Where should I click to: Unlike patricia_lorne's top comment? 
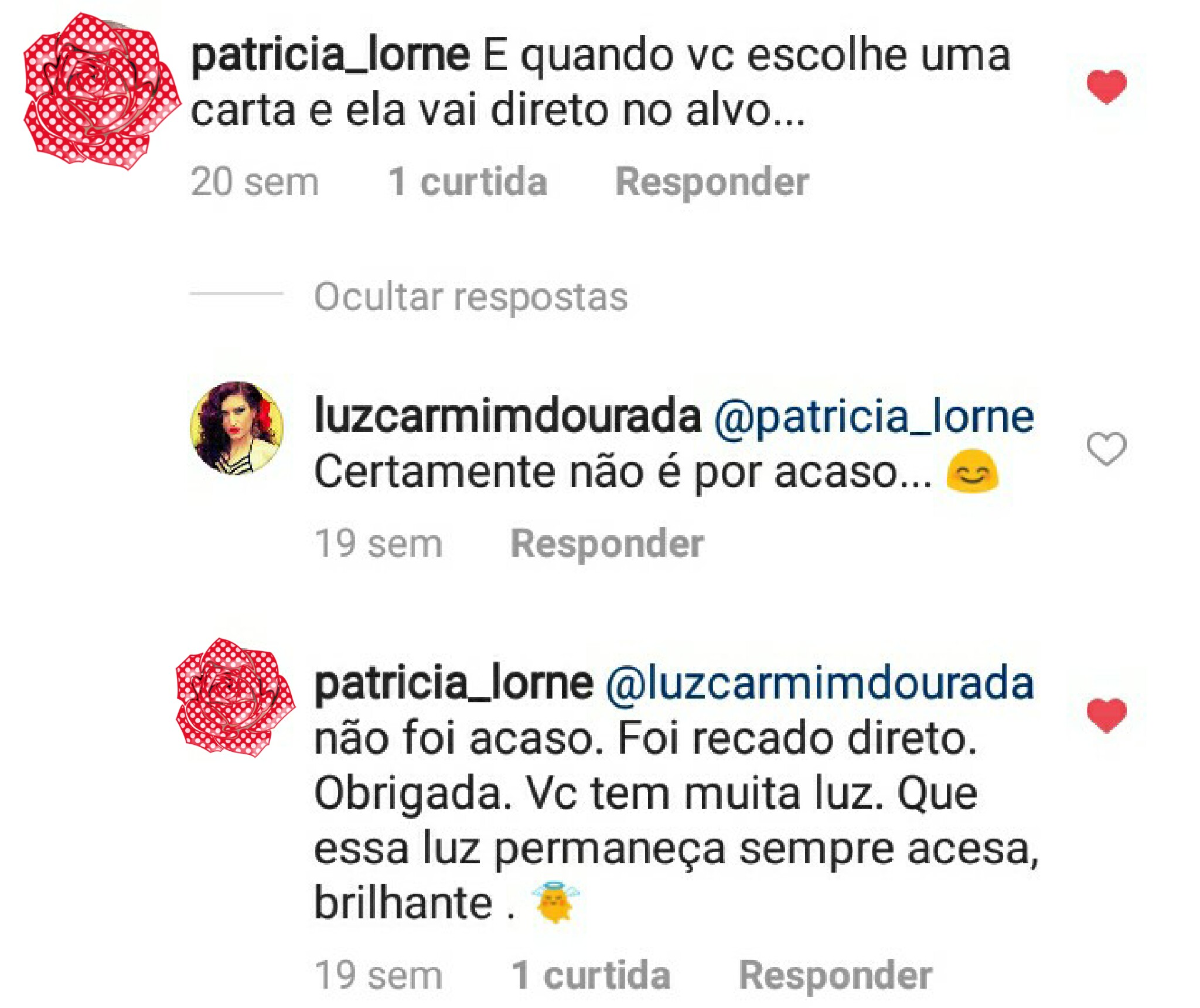pyautogui.click(x=1106, y=87)
